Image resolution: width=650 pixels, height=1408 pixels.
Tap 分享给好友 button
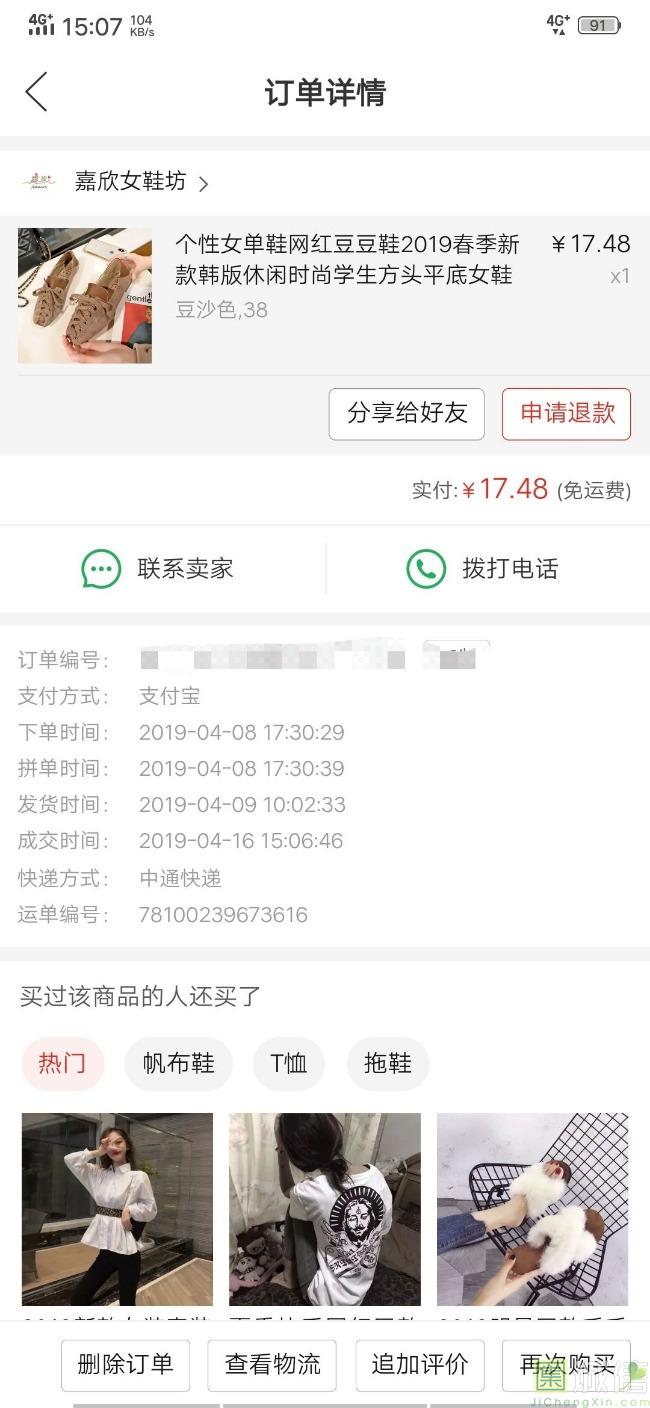406,414
